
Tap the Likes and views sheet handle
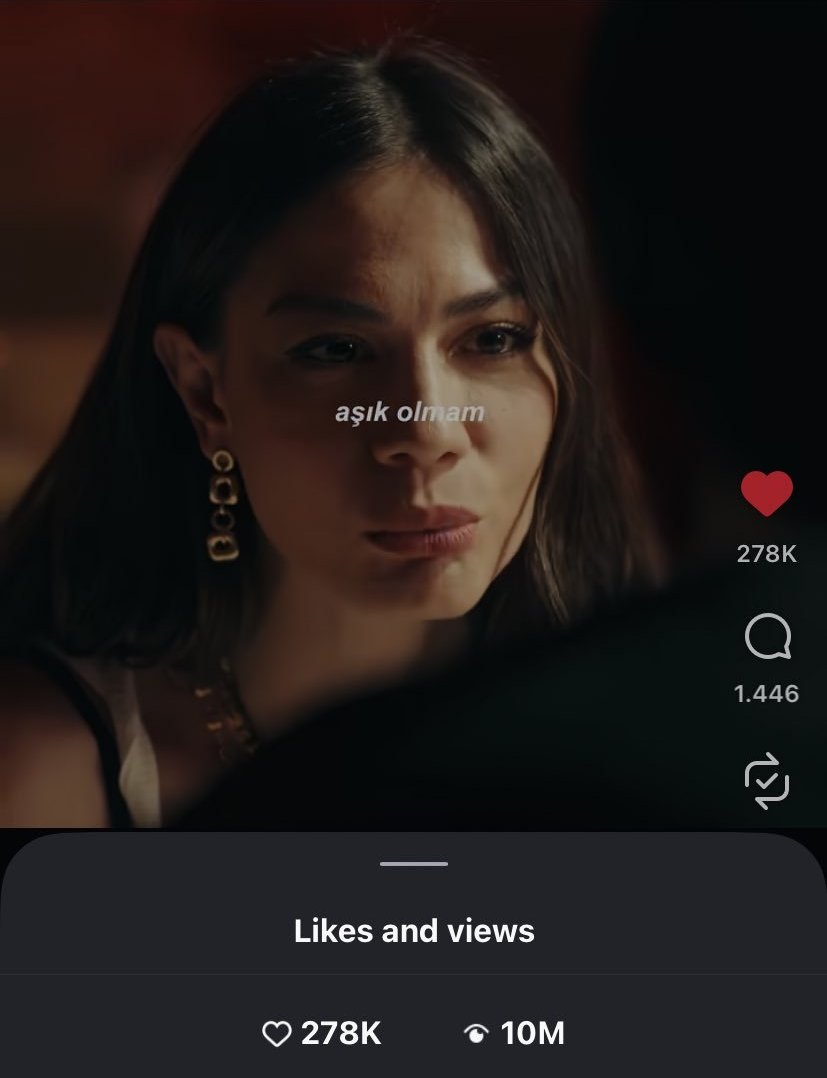pyautogui.click(x=414, y=864)
